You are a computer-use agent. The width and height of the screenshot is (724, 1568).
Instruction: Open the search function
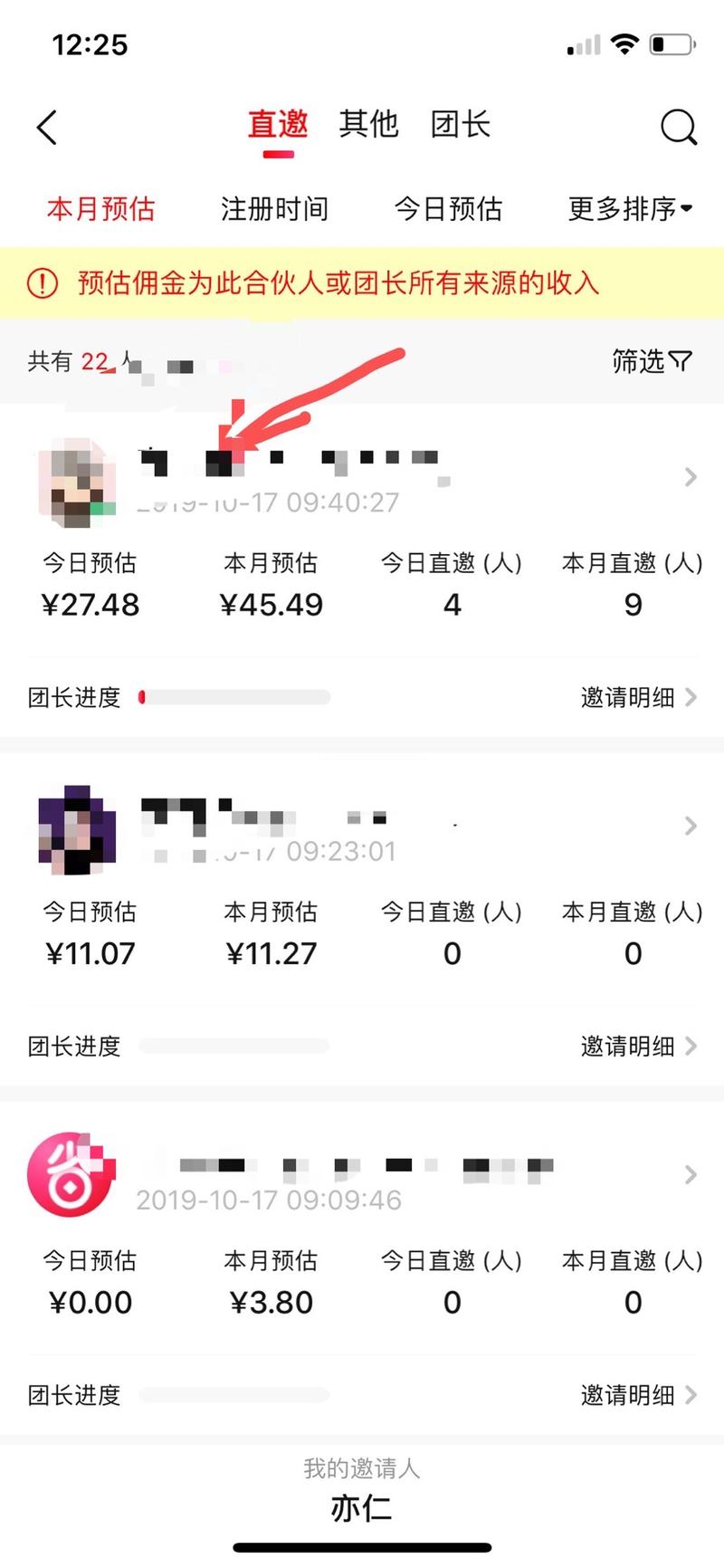click(x=679, y=127)
